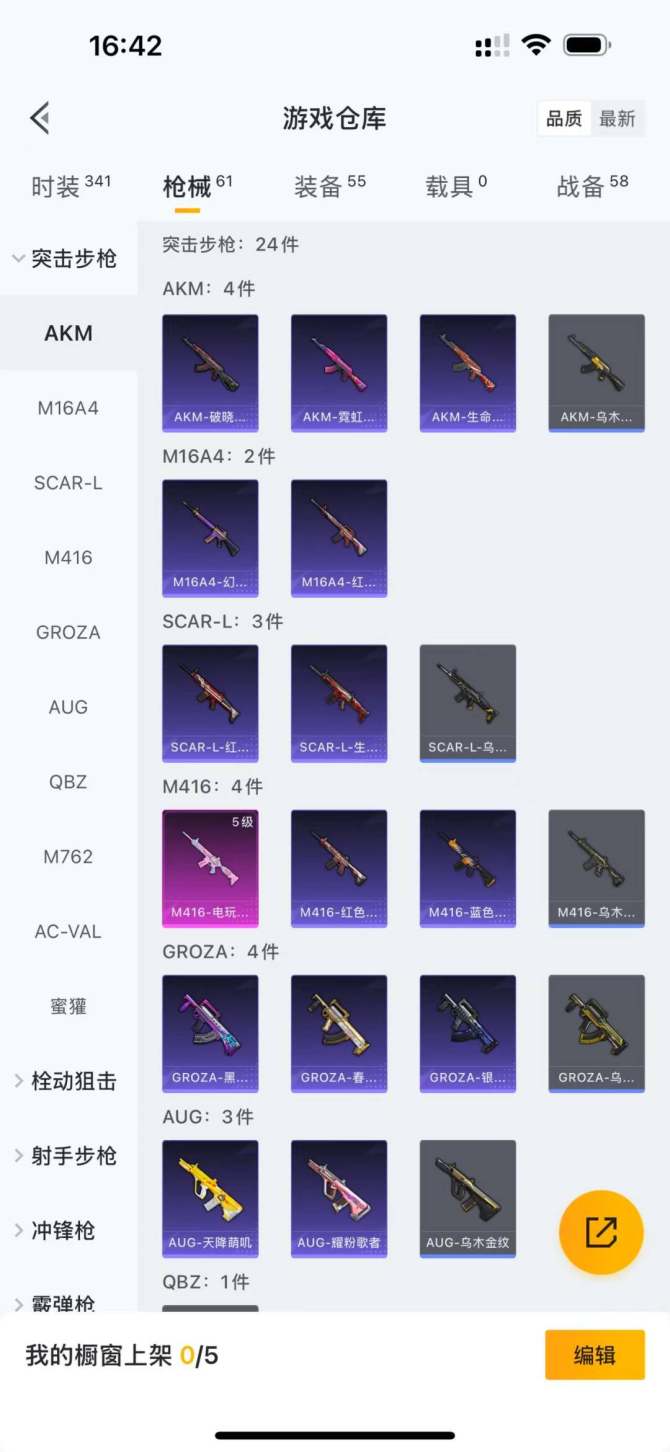Open the AUG-耀粉歌者 skin

(x=339, y=1197)
